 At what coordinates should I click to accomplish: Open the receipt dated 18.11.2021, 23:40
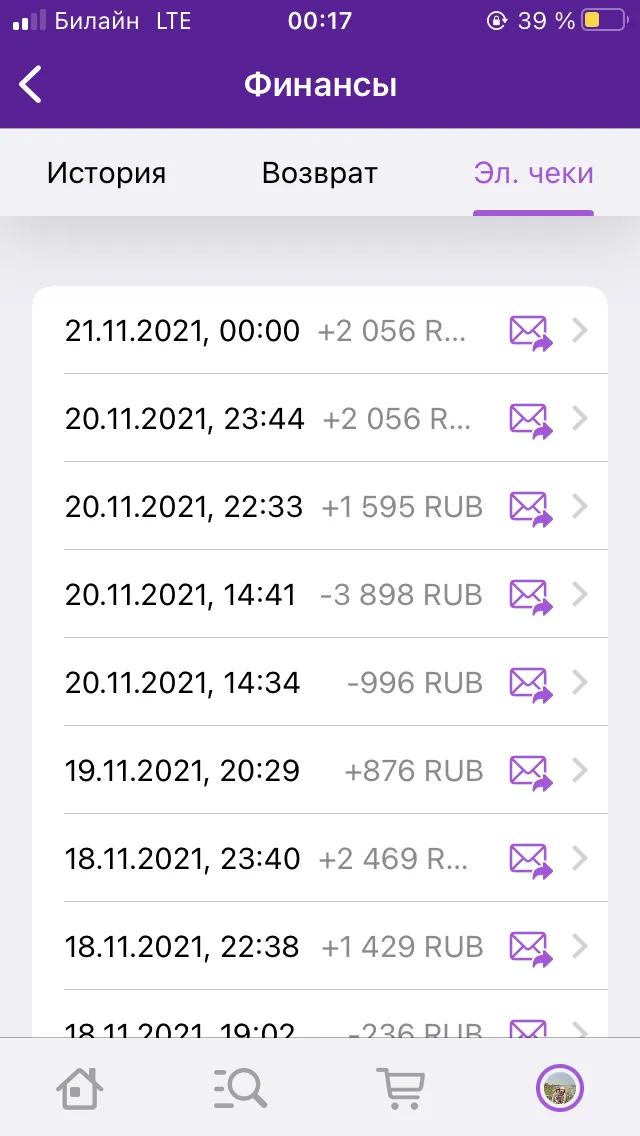click(320, 859)
